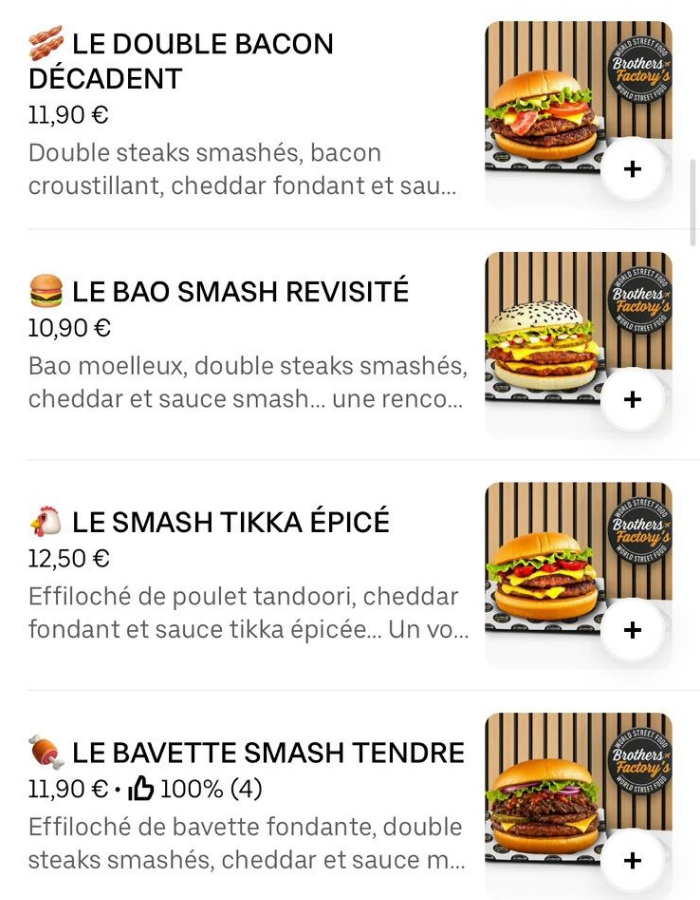The image size is (700, 900).
Task: Add Le Bavette Smash Tendre to cart
Action: (x=632, y=861)
